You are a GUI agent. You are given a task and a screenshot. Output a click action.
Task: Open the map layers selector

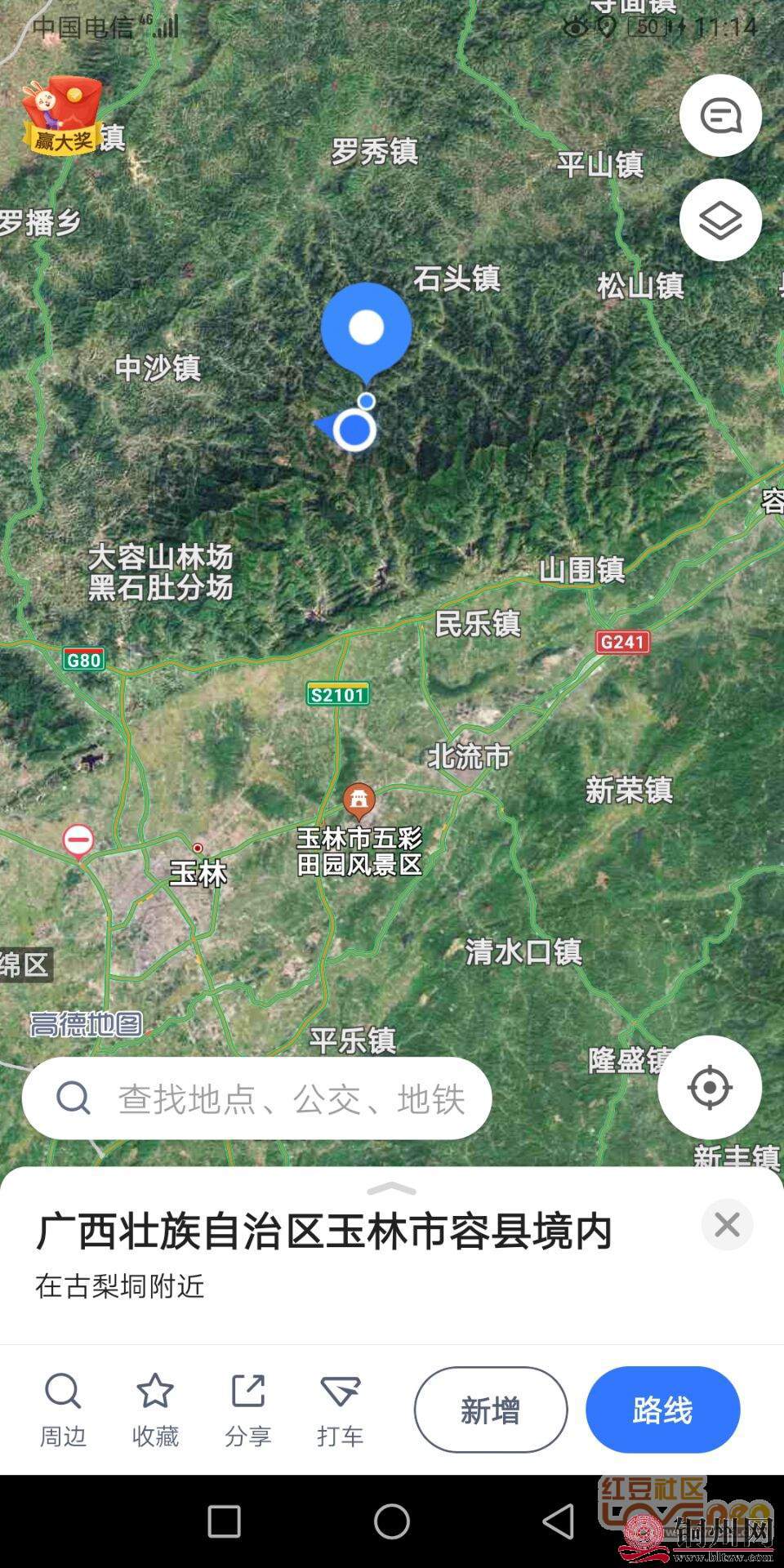[720, 220]
